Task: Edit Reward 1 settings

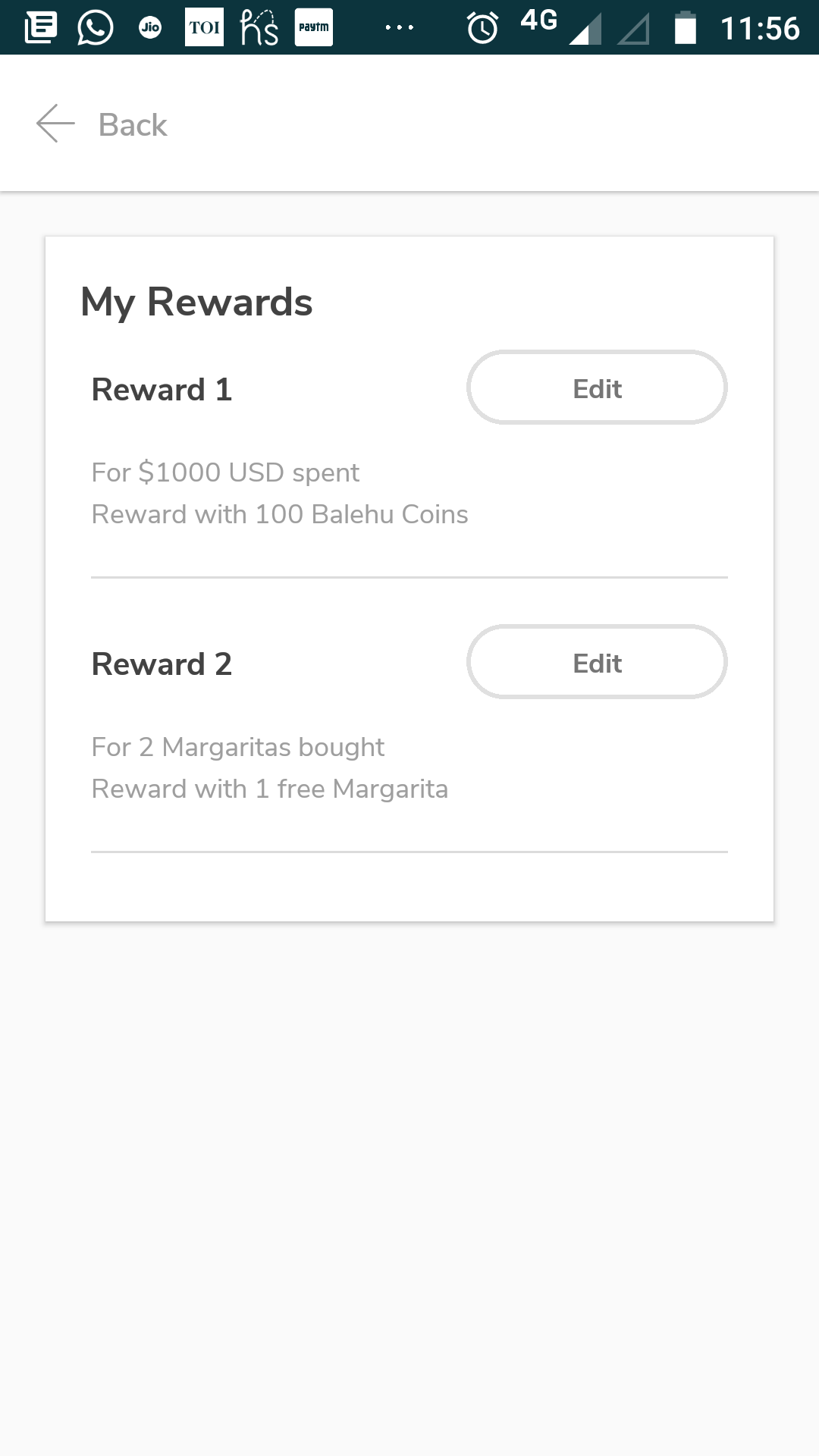Action: point(597,388)
